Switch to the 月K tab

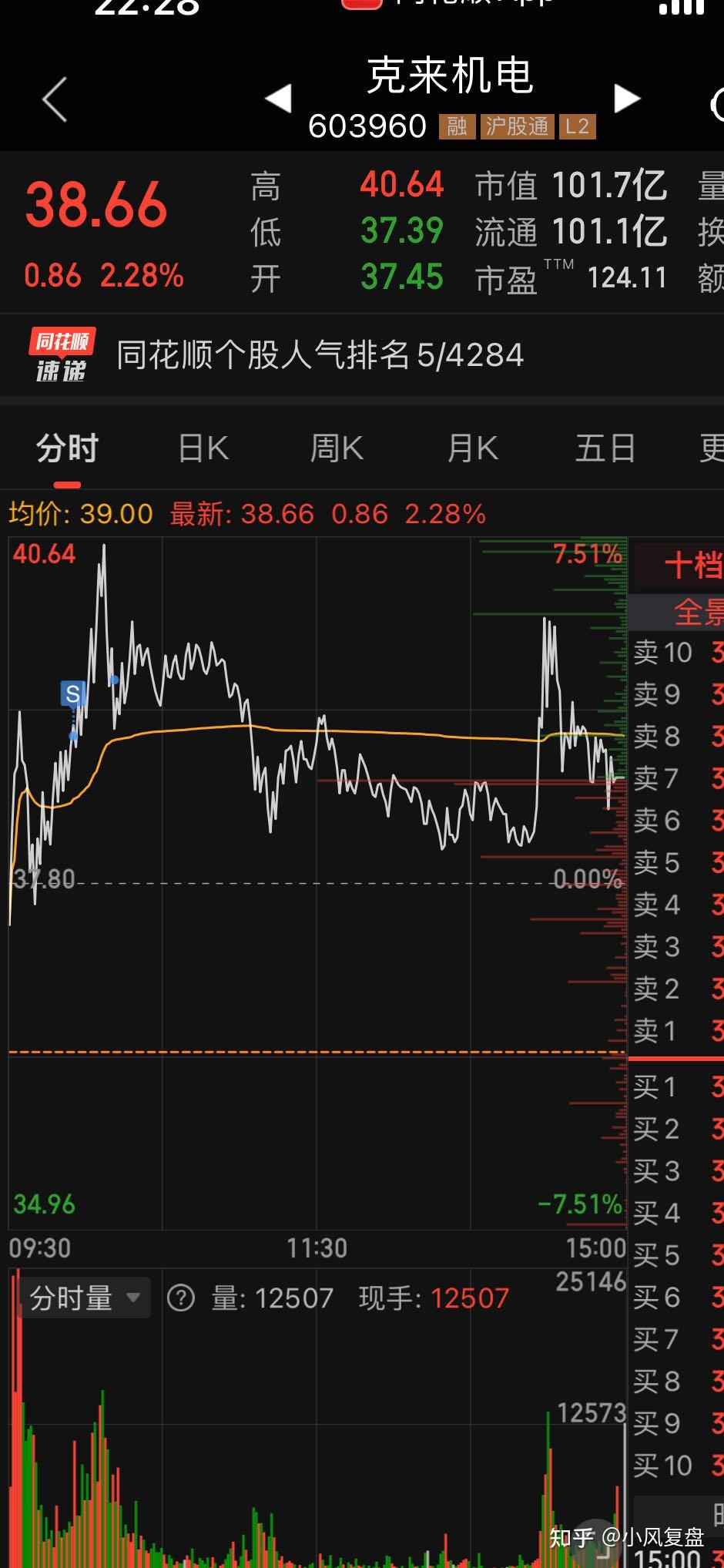[472, 448]
